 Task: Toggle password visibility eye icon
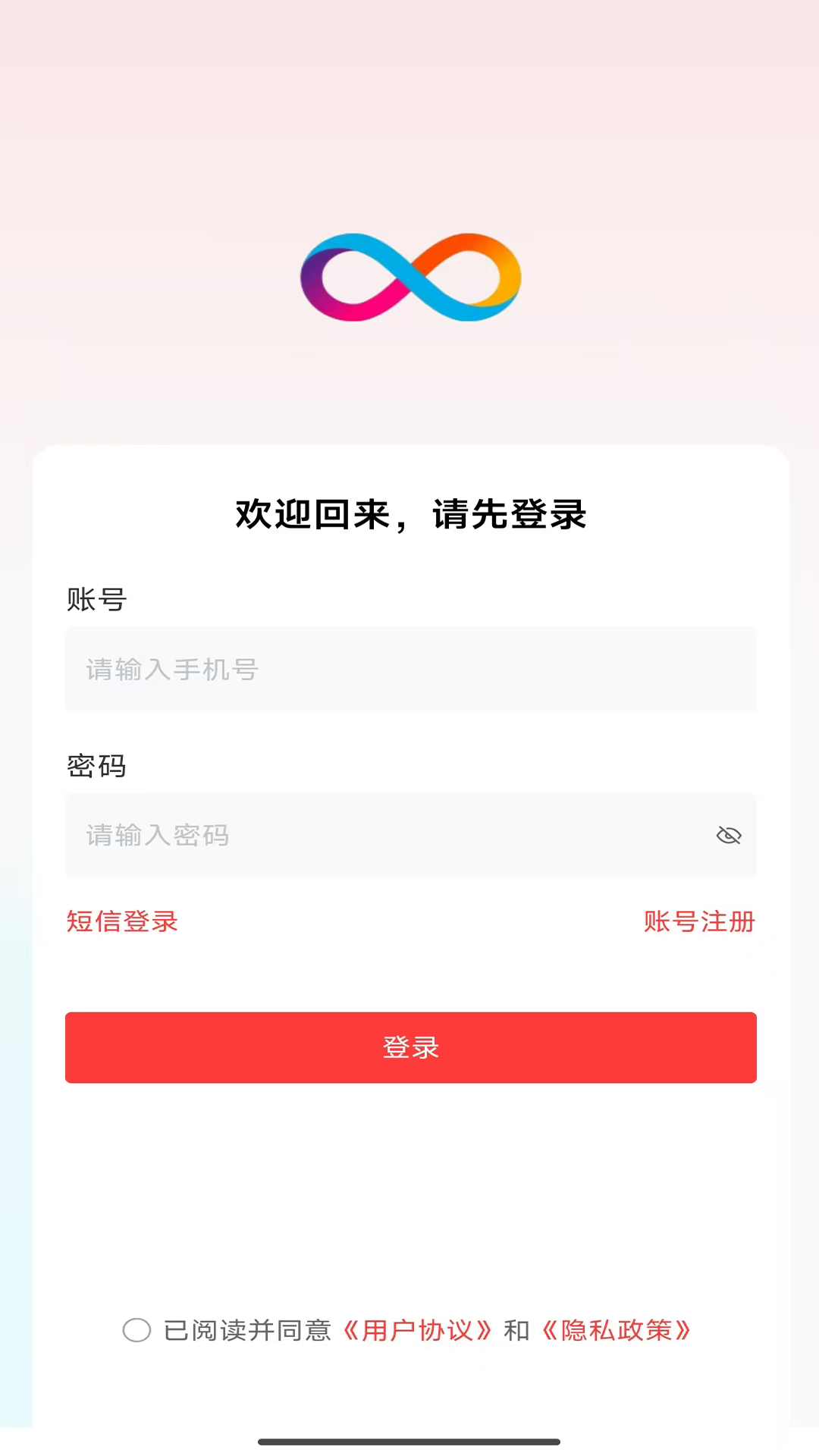tap(729, 836)
